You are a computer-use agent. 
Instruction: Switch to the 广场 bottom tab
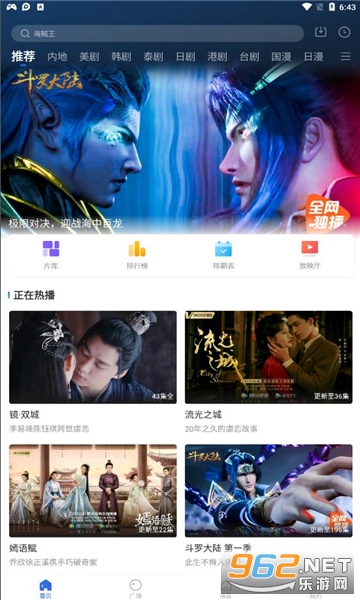pyautogui.click(x=135, y=589)
